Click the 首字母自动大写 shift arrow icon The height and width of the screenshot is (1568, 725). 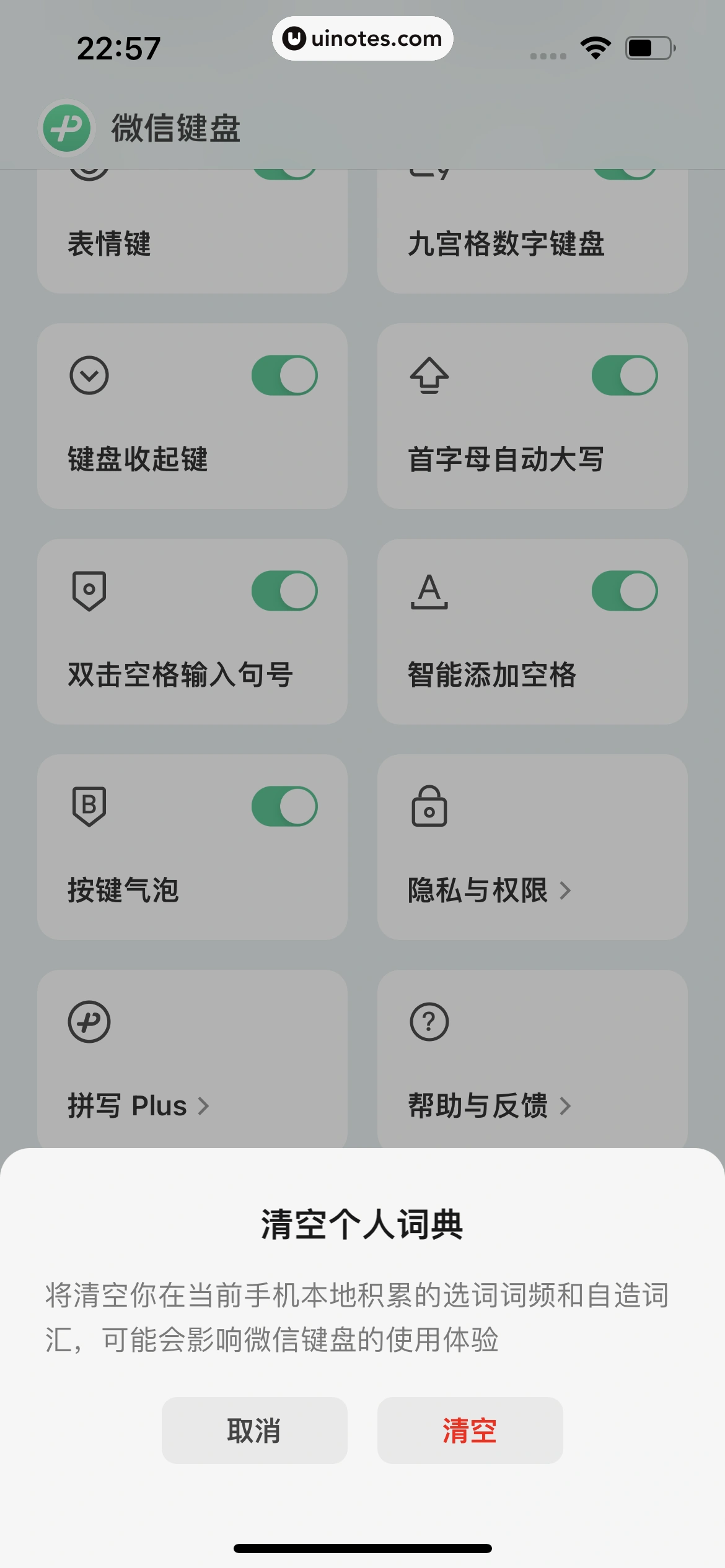pyautogui.click(x=429, y=375)
